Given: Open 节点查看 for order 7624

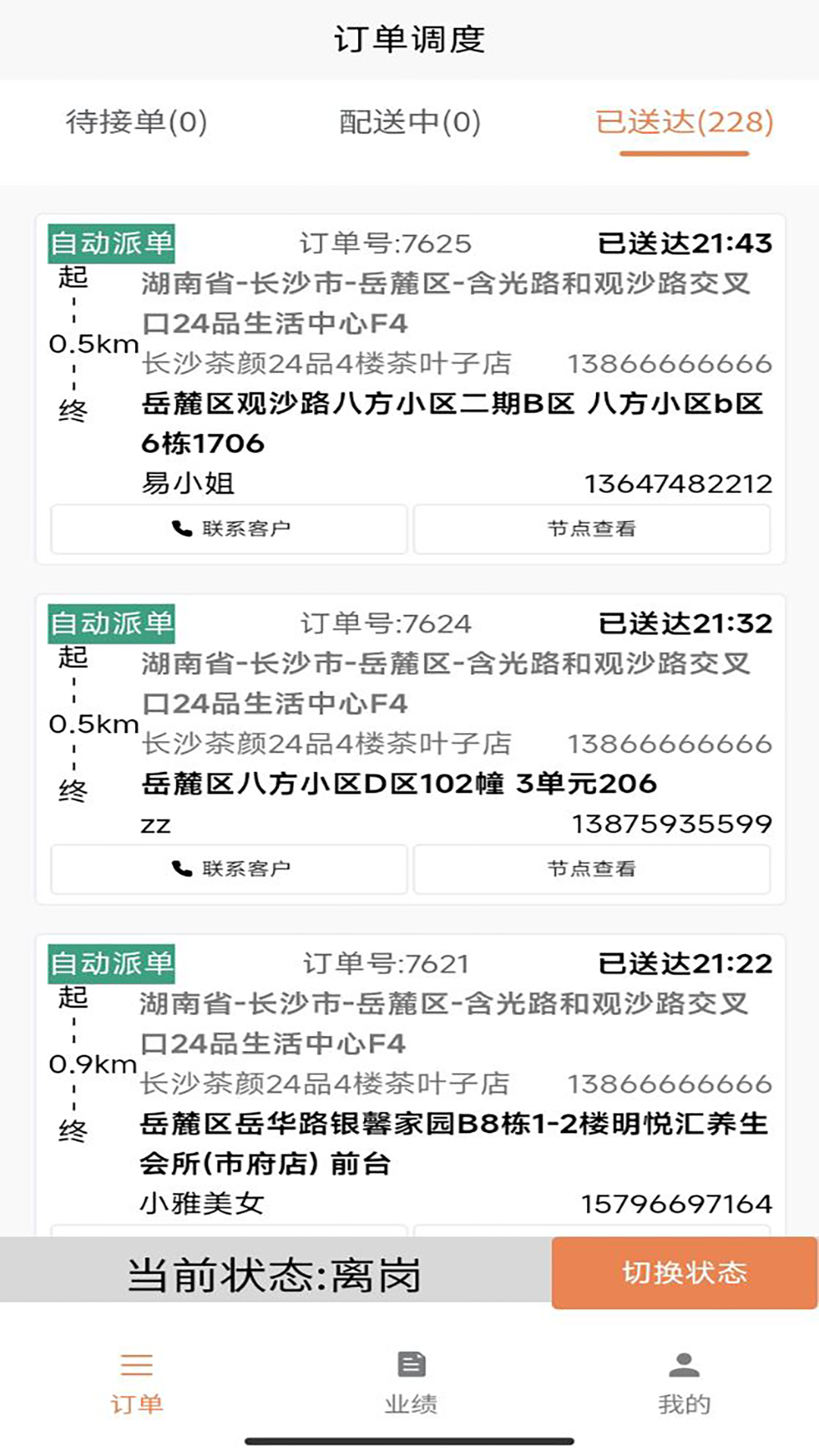Looking at the screenshot, I should click(x=591, y=869).
